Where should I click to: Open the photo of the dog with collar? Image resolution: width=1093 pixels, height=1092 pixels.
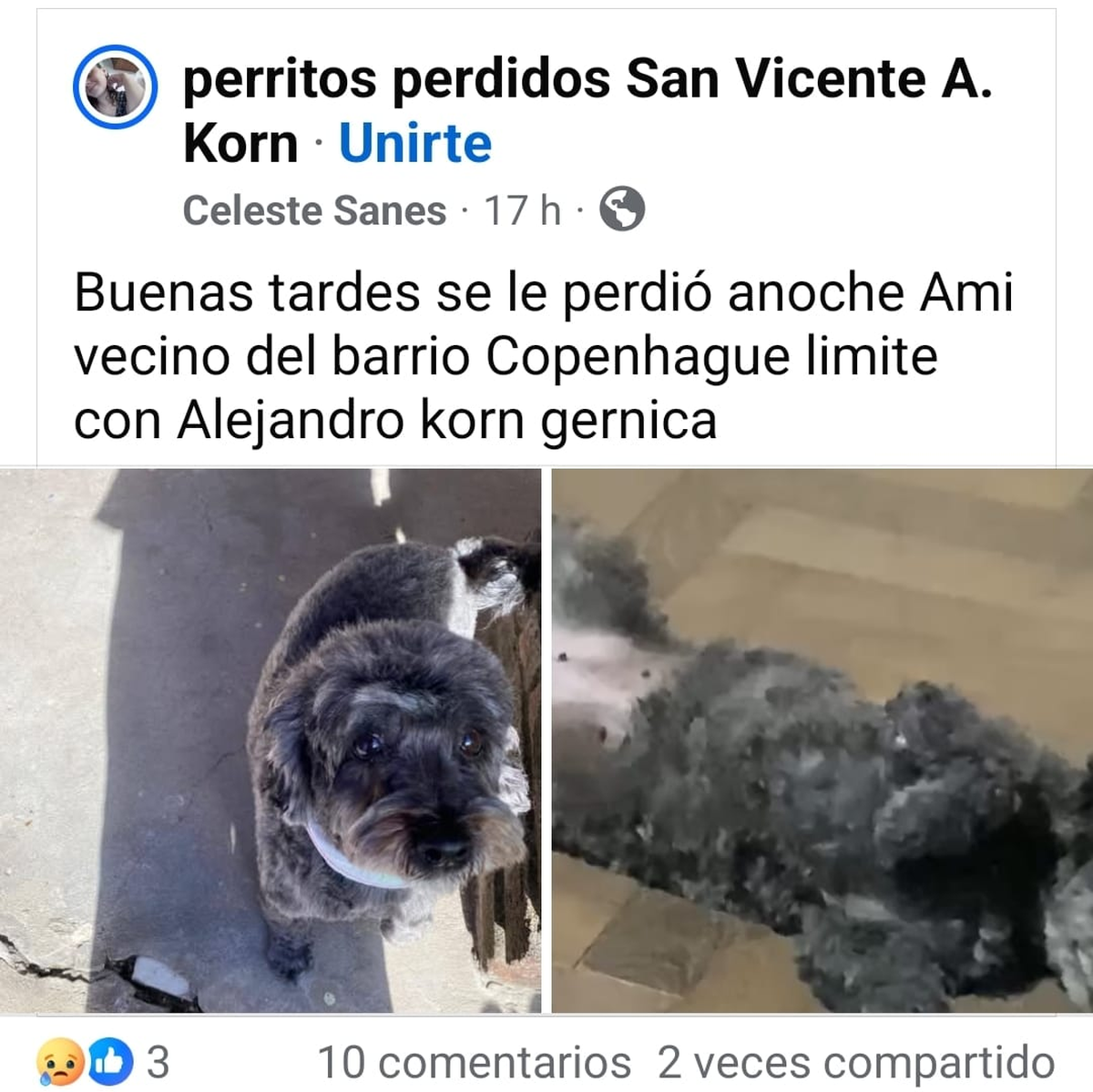(x=271, y=740)
